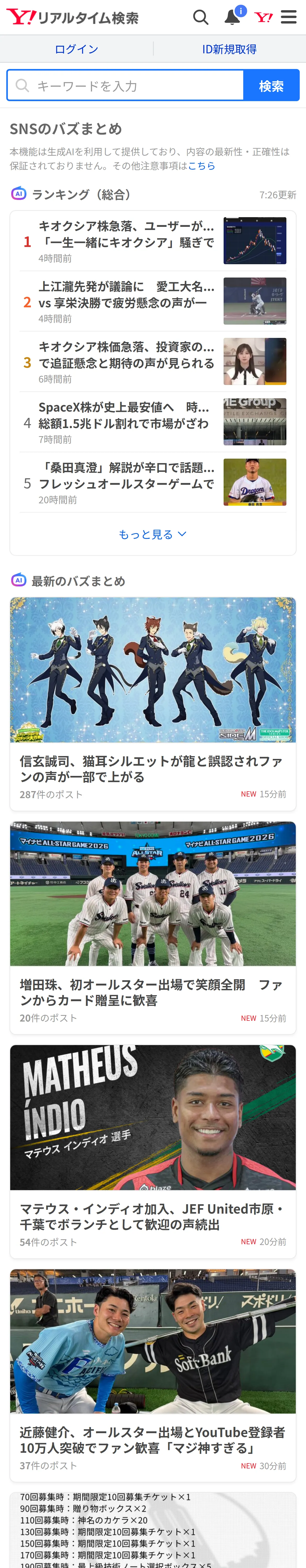The width and height of the screenshot is (306, 1568).
Task: Open the hamburger menu
Action: coord(289,17)
